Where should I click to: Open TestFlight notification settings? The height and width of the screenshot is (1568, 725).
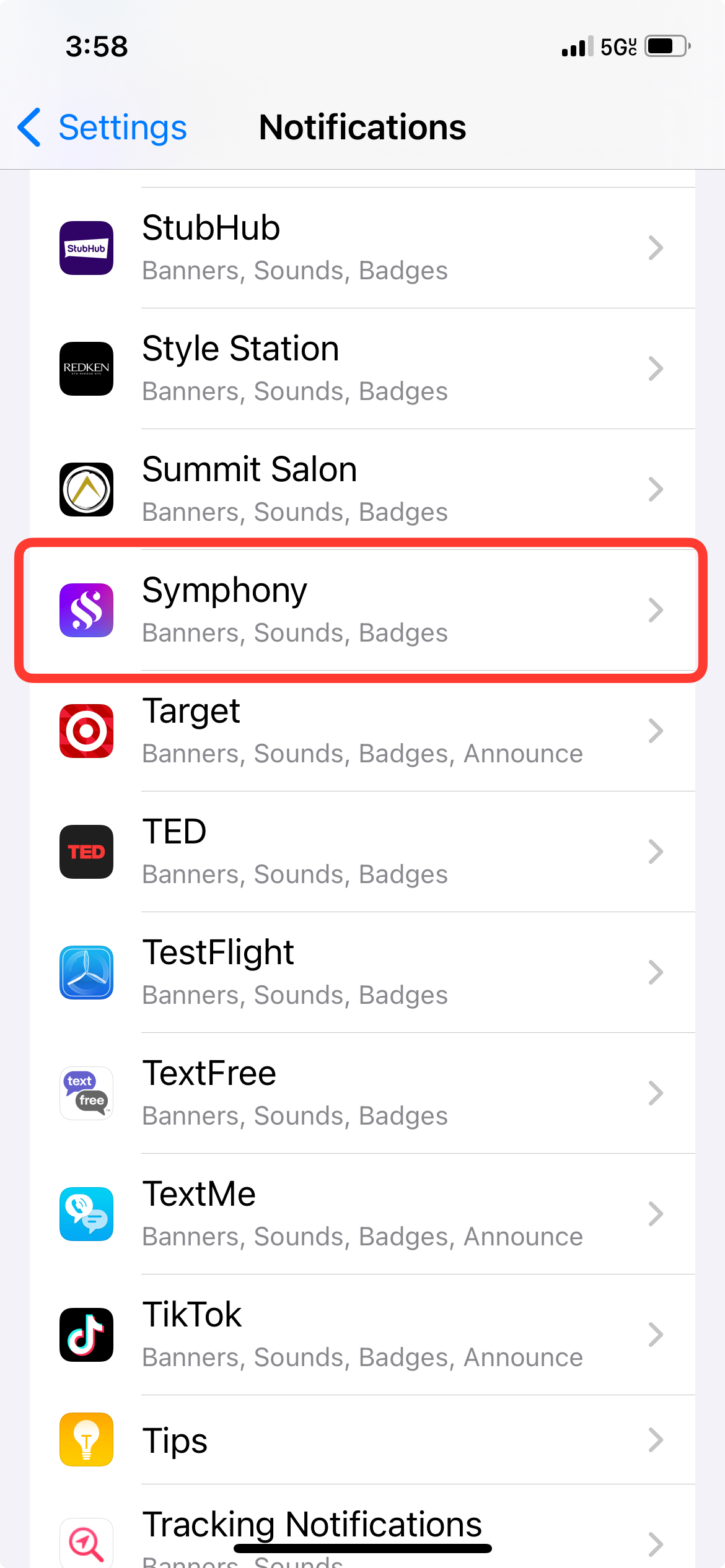pos(362,972)
